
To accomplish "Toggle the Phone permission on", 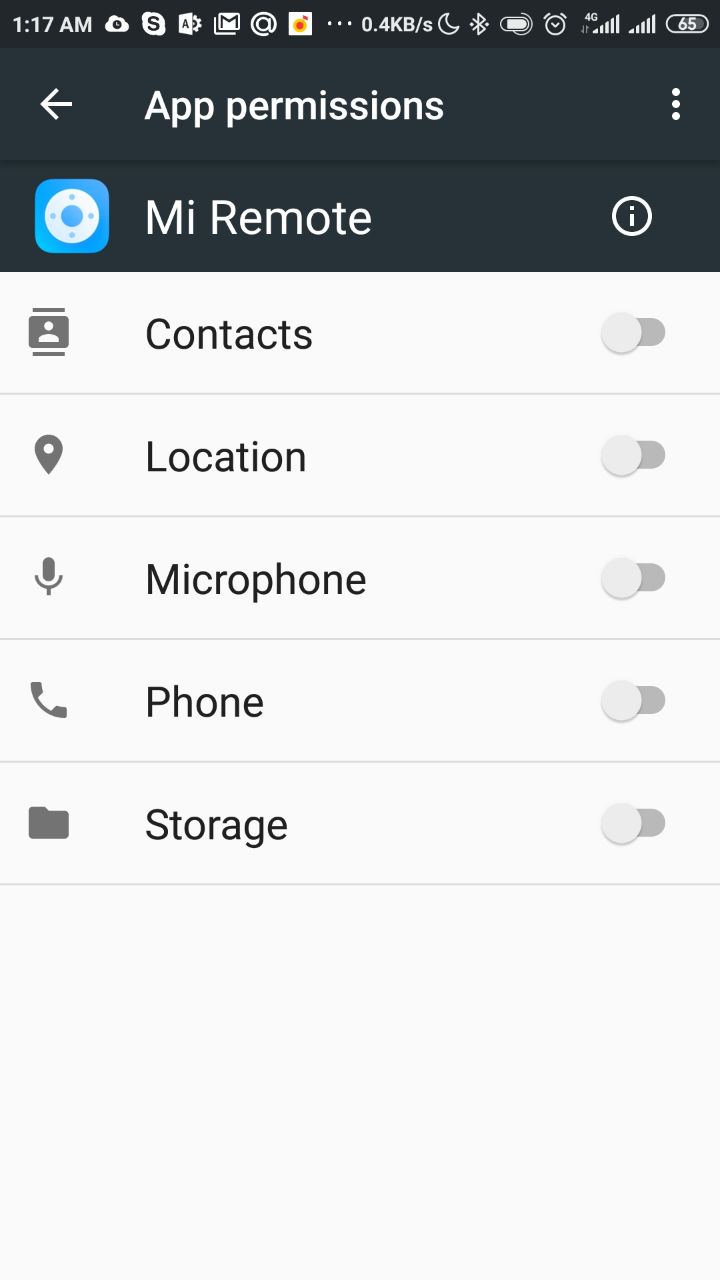I will pyautogui.click(x=634, y=701).
